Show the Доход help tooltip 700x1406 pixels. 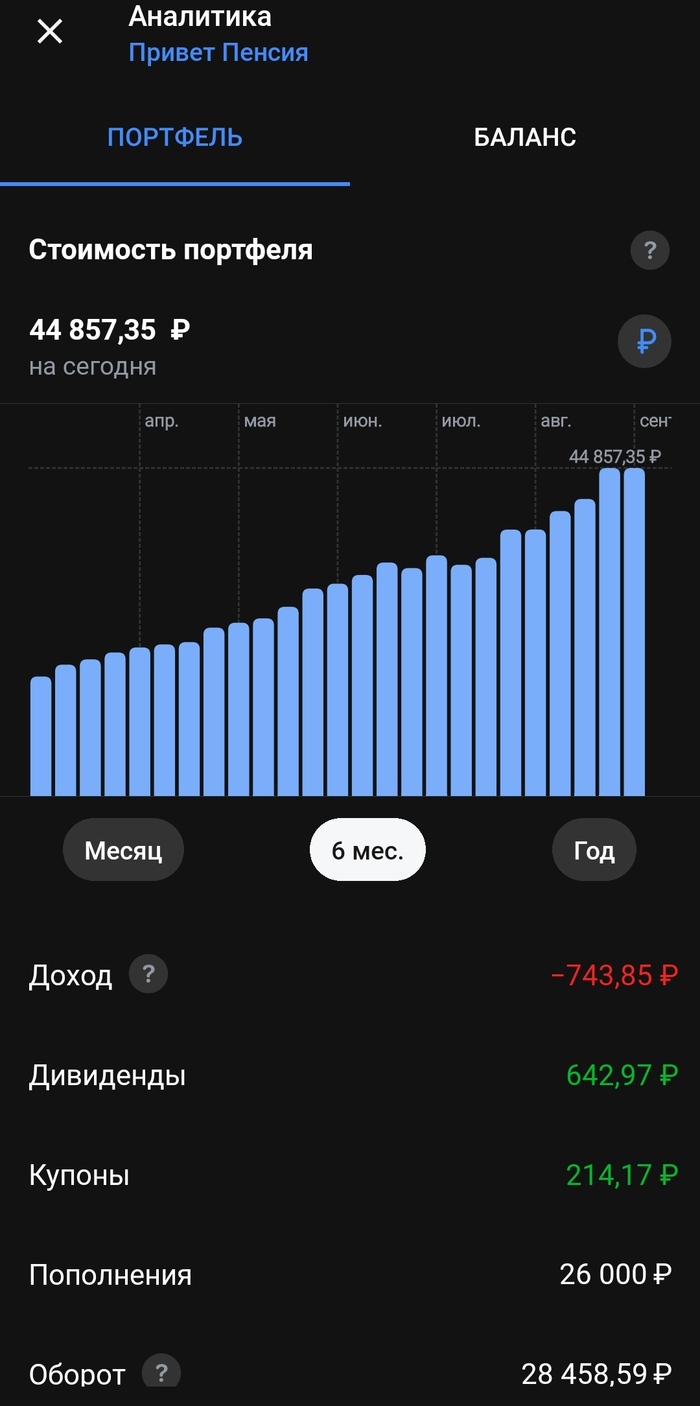[x=148, y=974]
